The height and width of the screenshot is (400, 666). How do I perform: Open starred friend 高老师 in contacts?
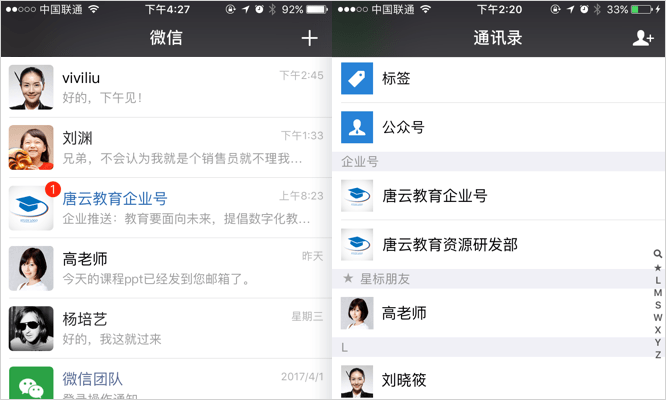tap(498, 313)
